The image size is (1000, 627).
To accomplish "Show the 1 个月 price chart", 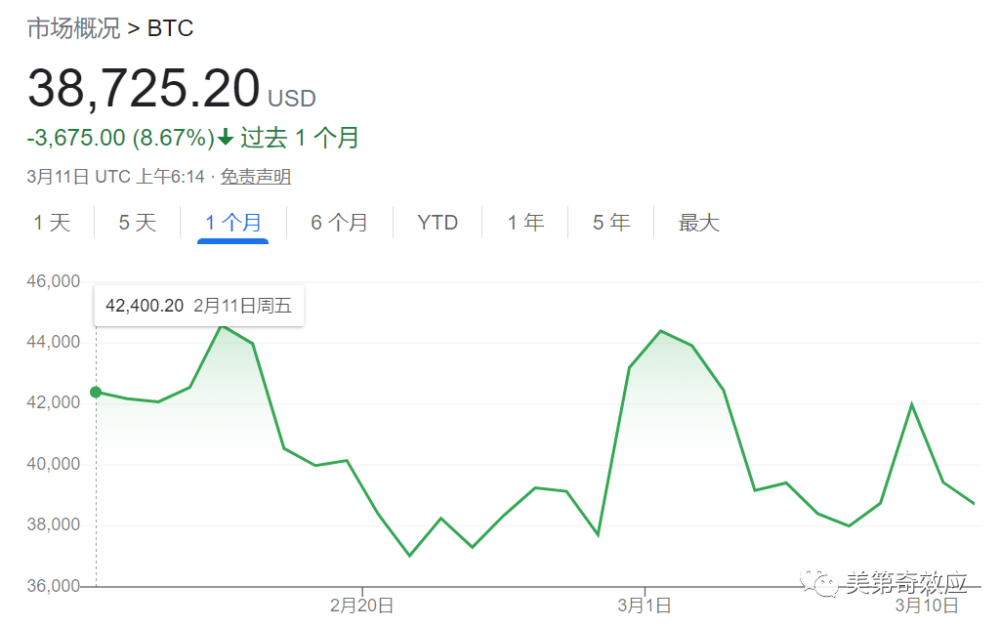I will click(233, 222).
